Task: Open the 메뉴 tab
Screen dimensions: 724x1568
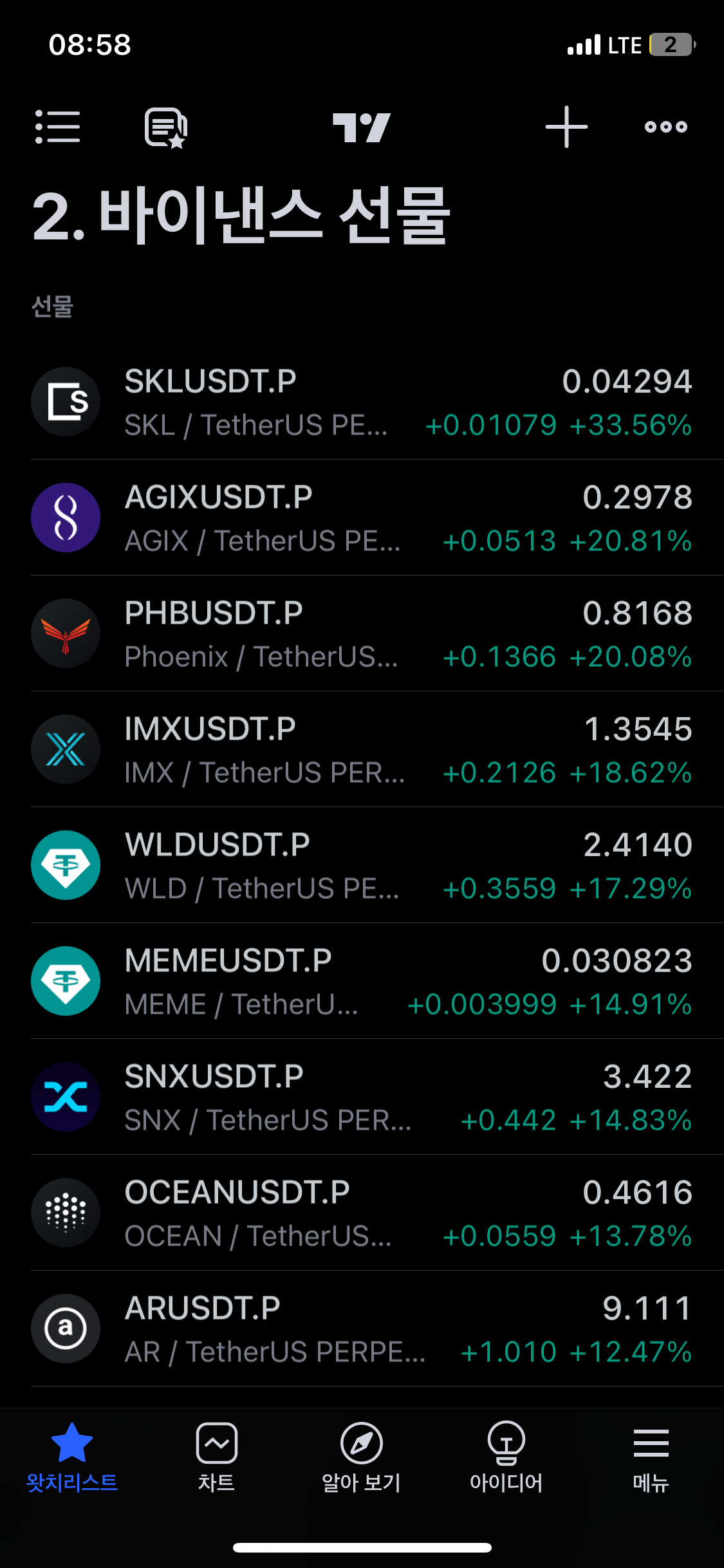Action: coord(651,1457)
